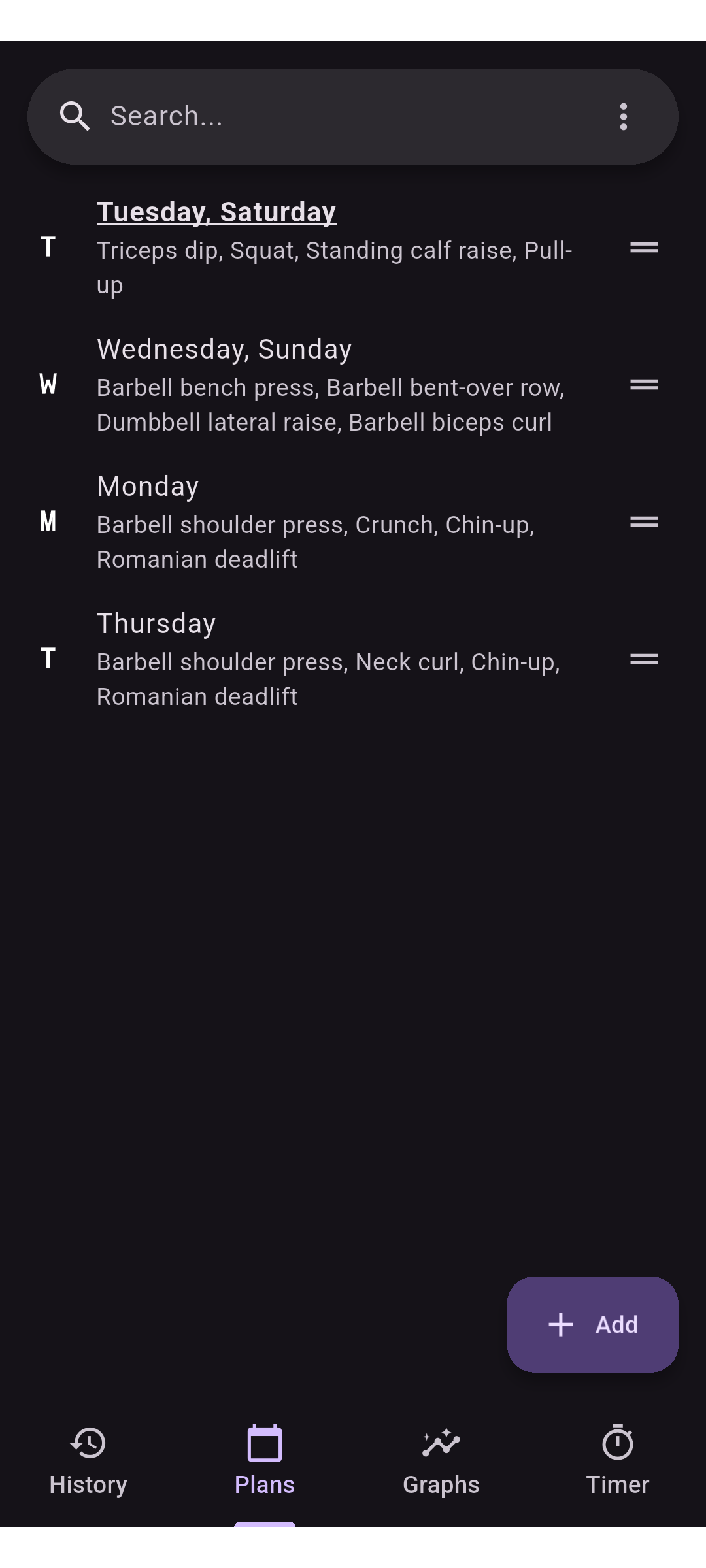Switch to the Timer tab

[618, 1462]
